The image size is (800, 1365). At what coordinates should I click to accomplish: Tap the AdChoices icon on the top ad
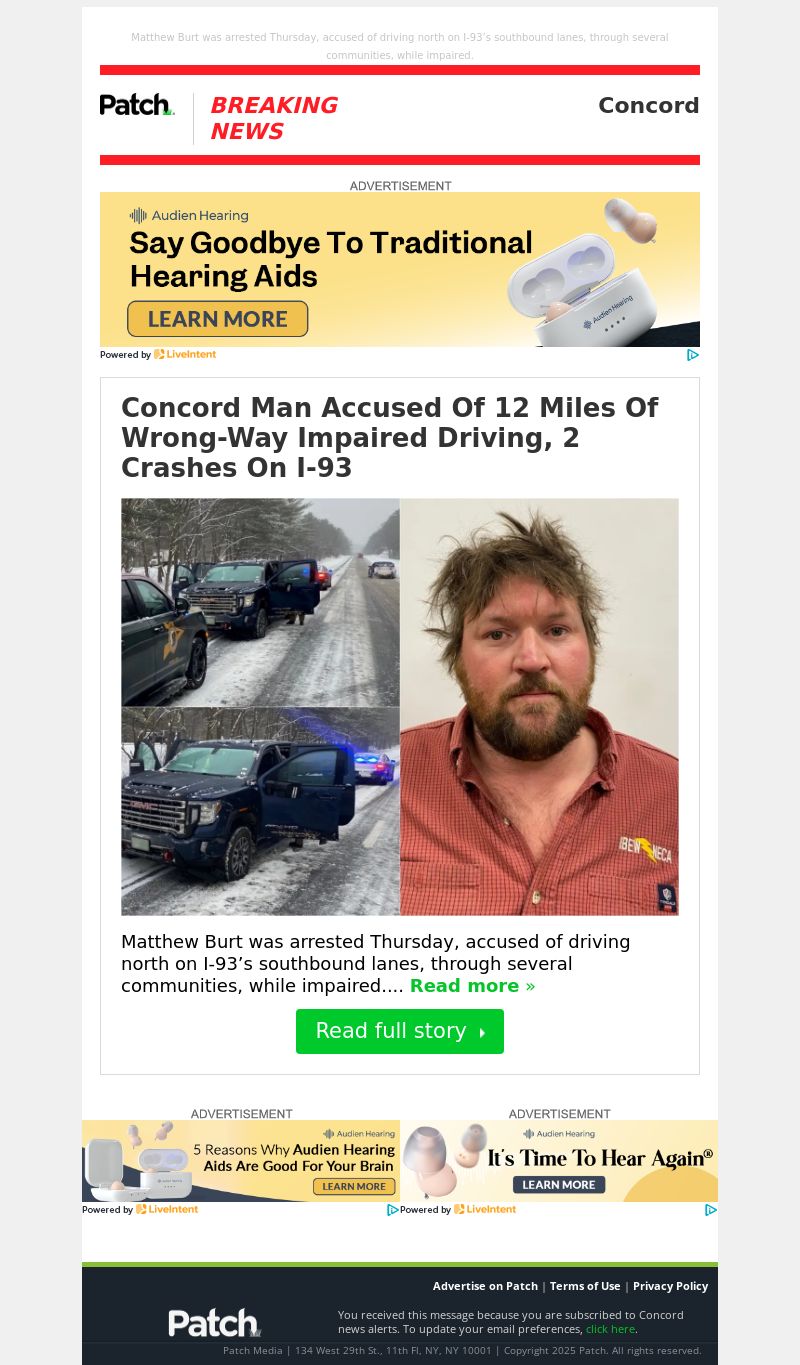tap(692, 355)
